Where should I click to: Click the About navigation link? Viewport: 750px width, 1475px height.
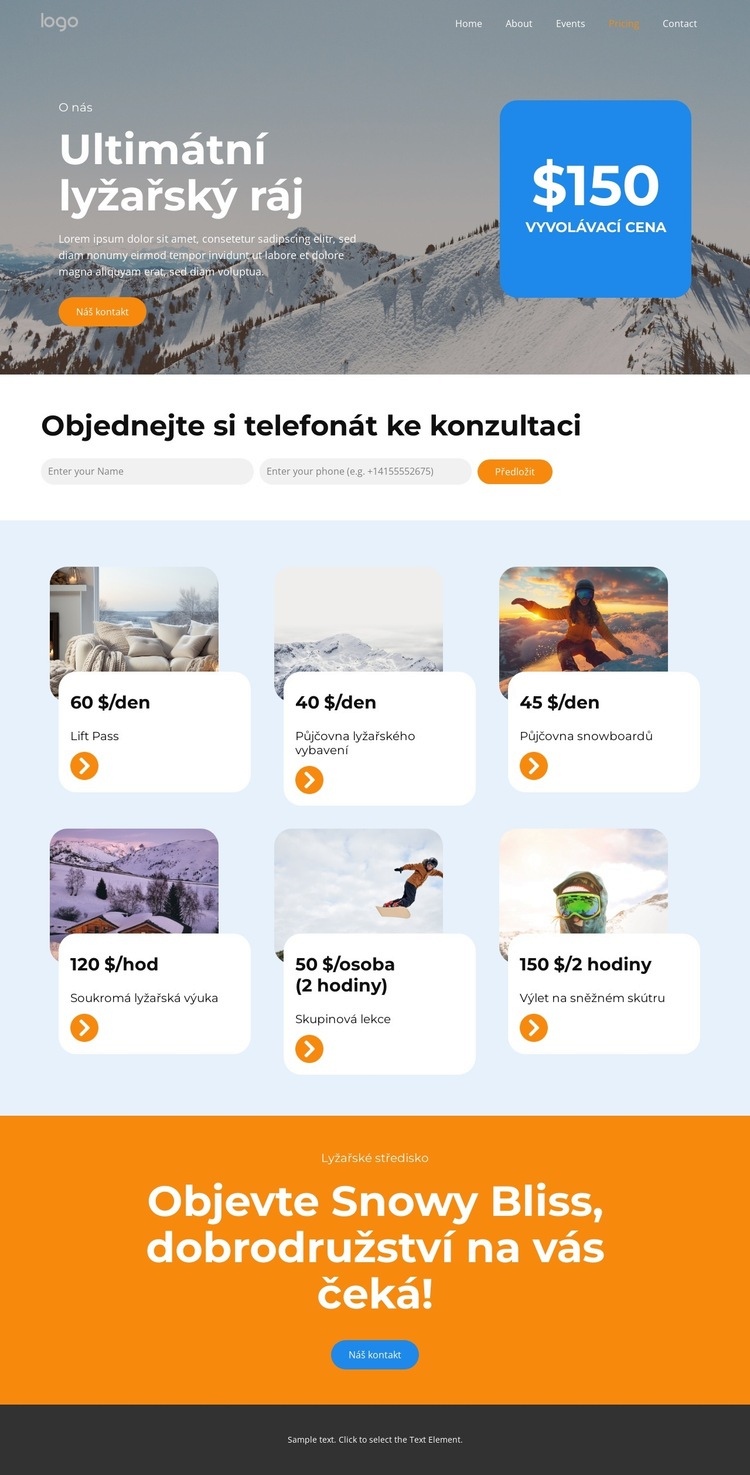click(x=518, y=23)
